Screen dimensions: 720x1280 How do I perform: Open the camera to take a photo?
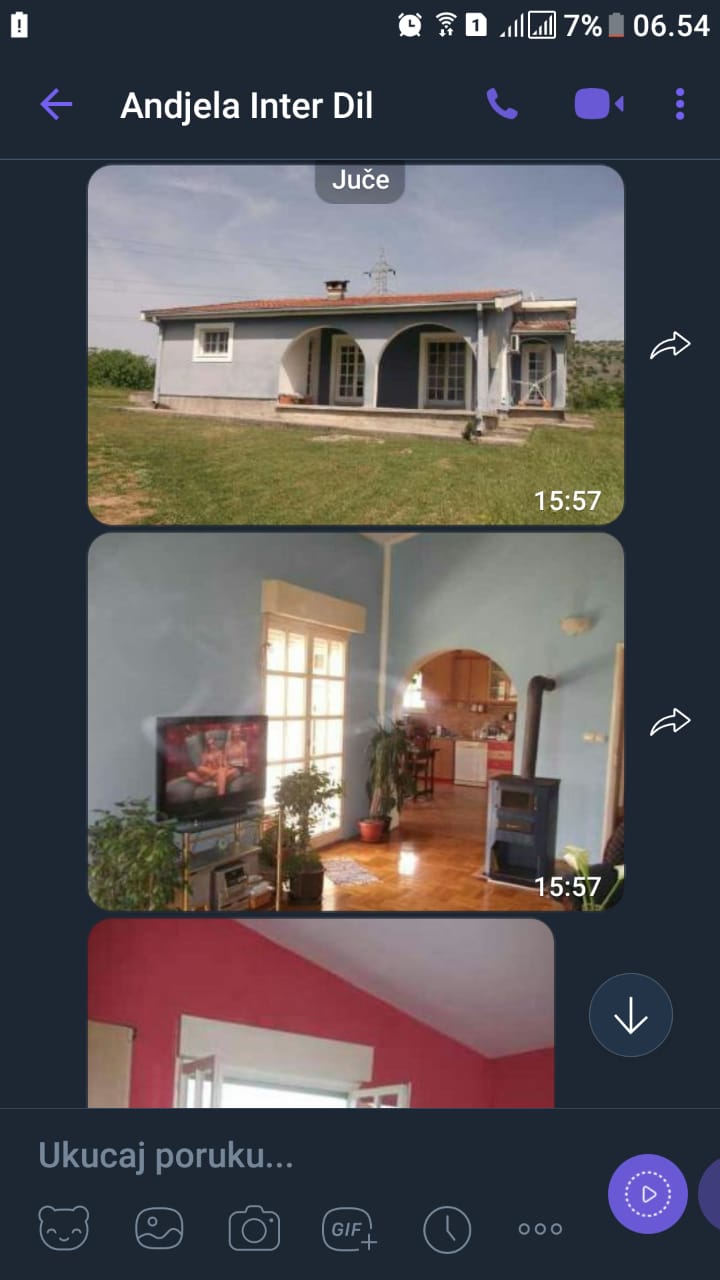254,1229
